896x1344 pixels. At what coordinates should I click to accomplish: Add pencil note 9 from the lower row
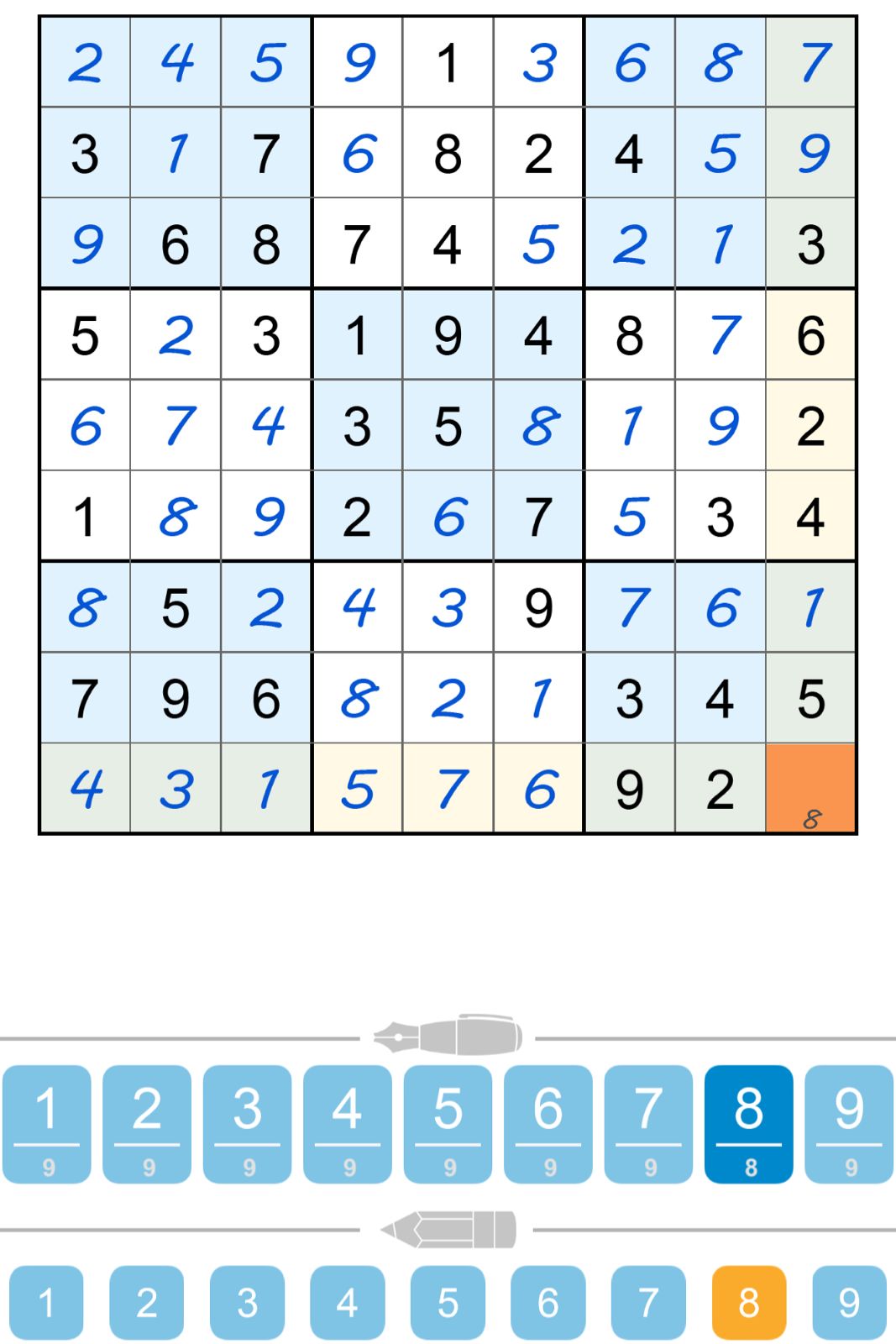(849, 1302)
